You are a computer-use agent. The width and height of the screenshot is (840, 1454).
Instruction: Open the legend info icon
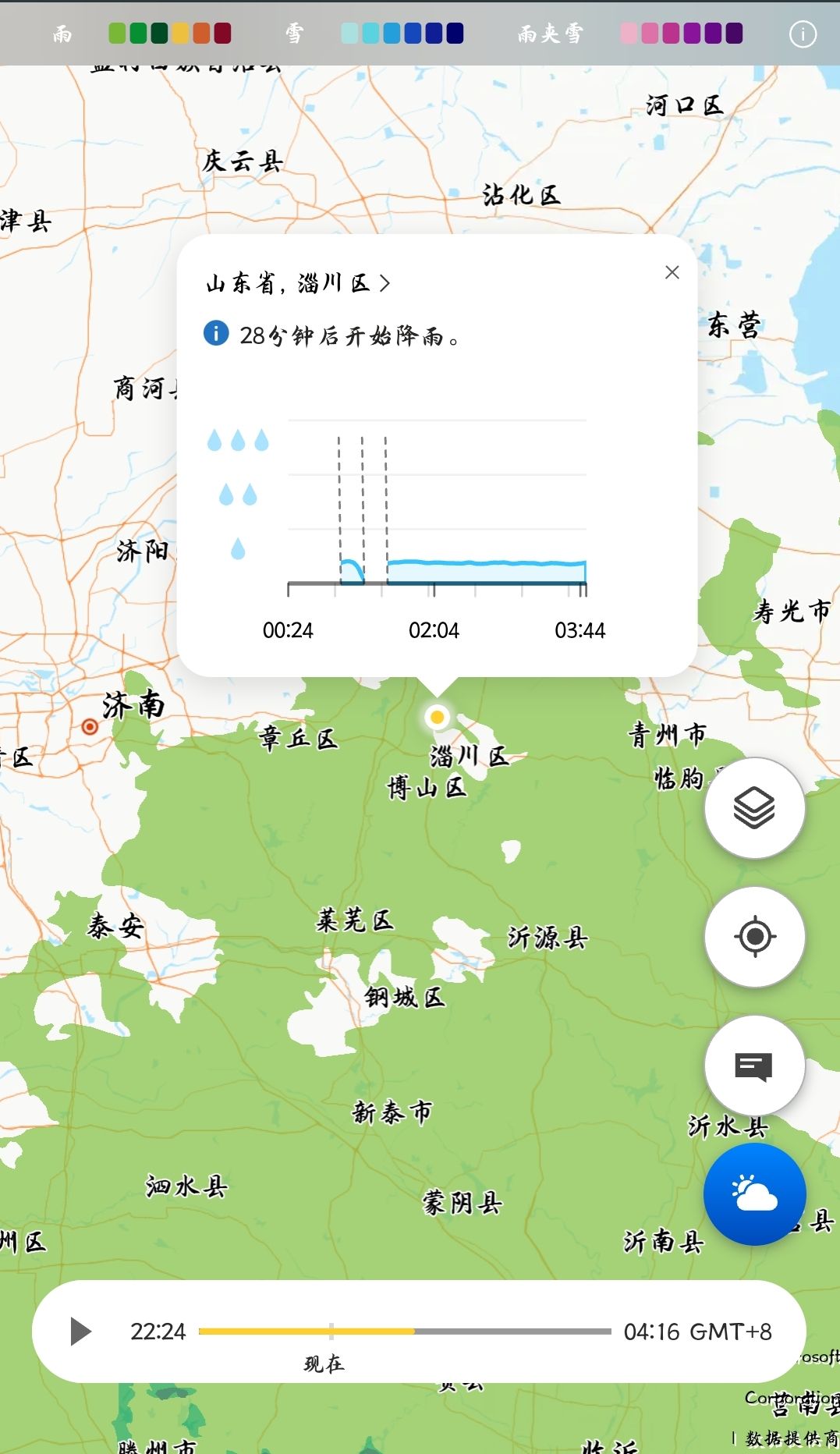point(803,34)
